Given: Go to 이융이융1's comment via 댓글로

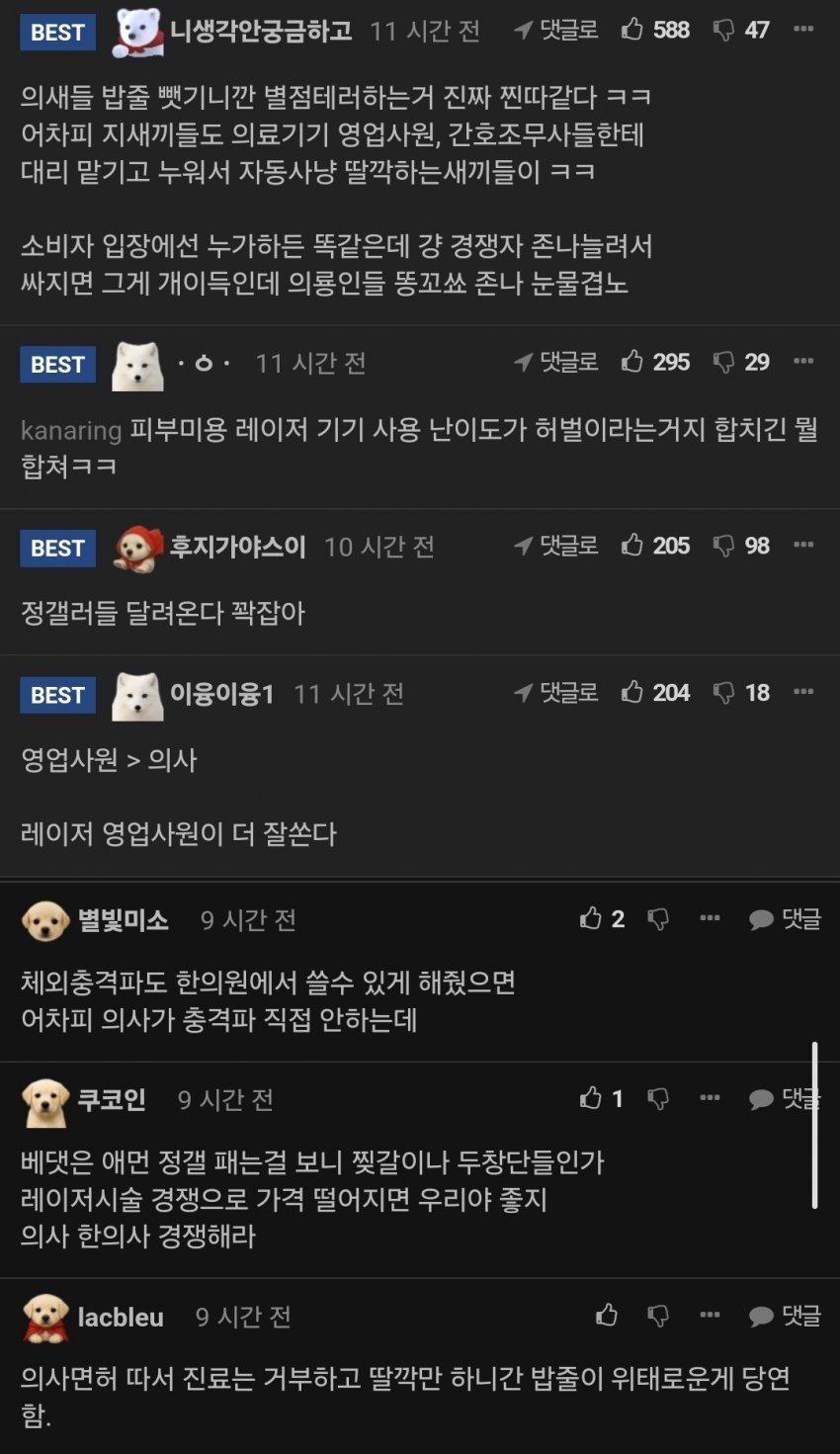Looking at the screenshot, I should coord(556,693).
